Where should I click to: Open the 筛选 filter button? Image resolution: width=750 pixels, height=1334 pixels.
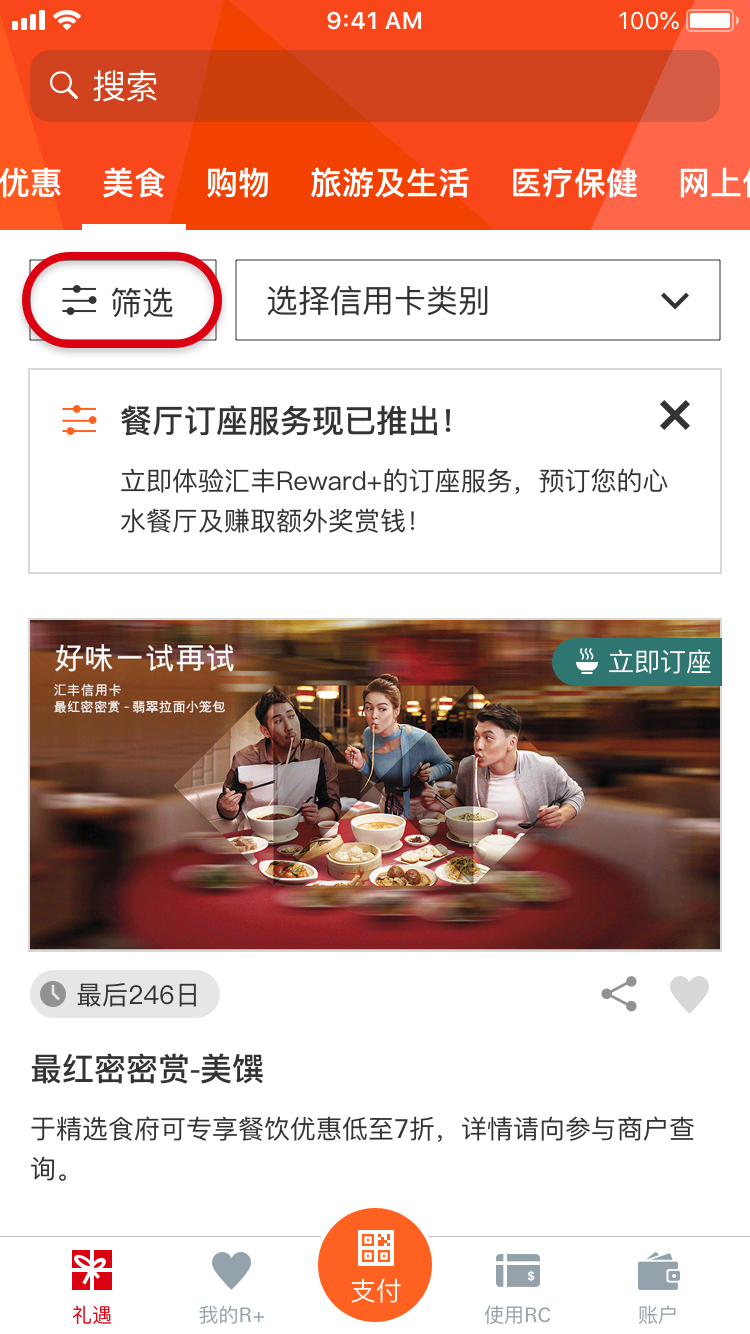[x=122, y=301]
